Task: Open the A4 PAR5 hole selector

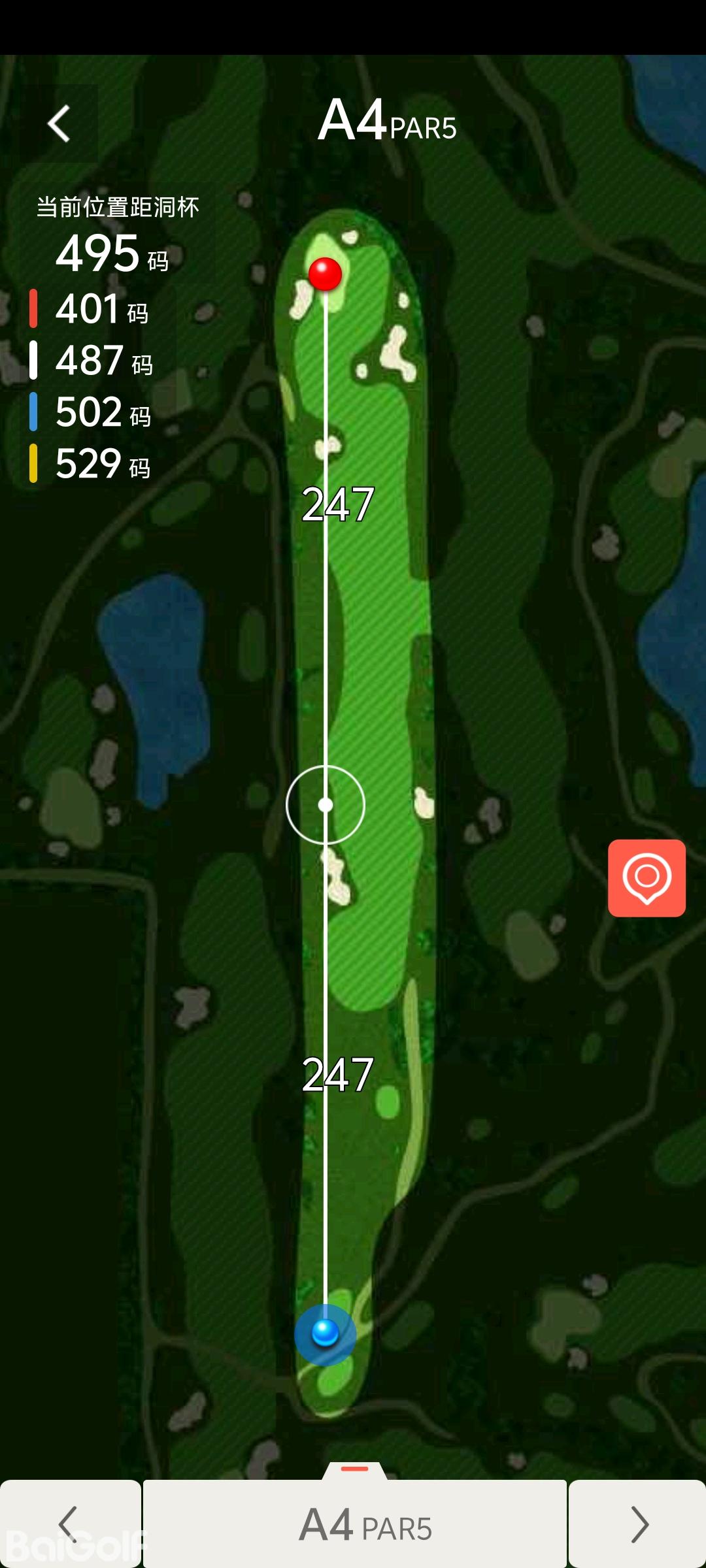Action: (355, 1524)
